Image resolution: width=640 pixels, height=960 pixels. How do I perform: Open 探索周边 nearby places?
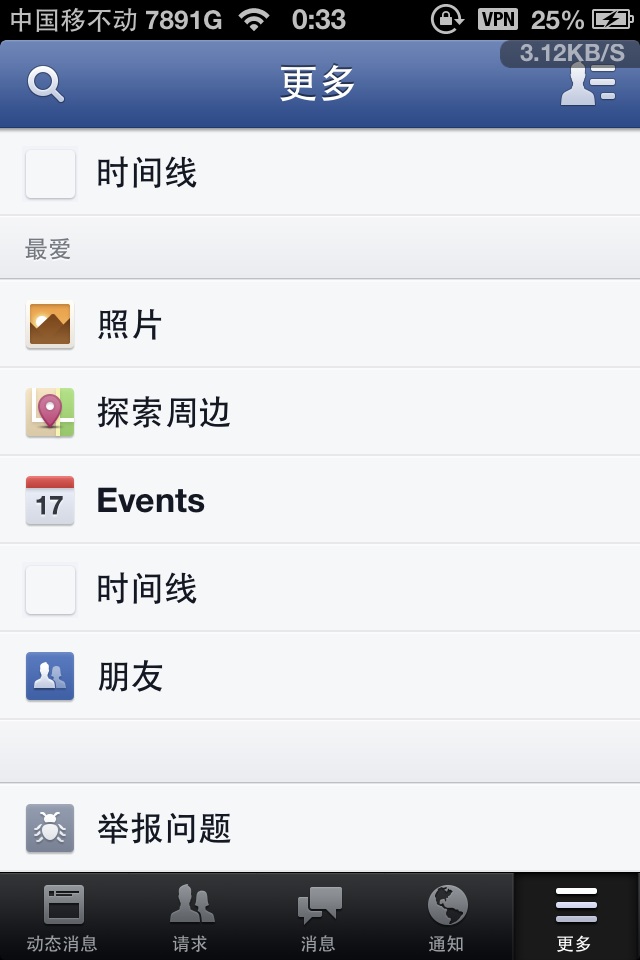tap(320, 412)
